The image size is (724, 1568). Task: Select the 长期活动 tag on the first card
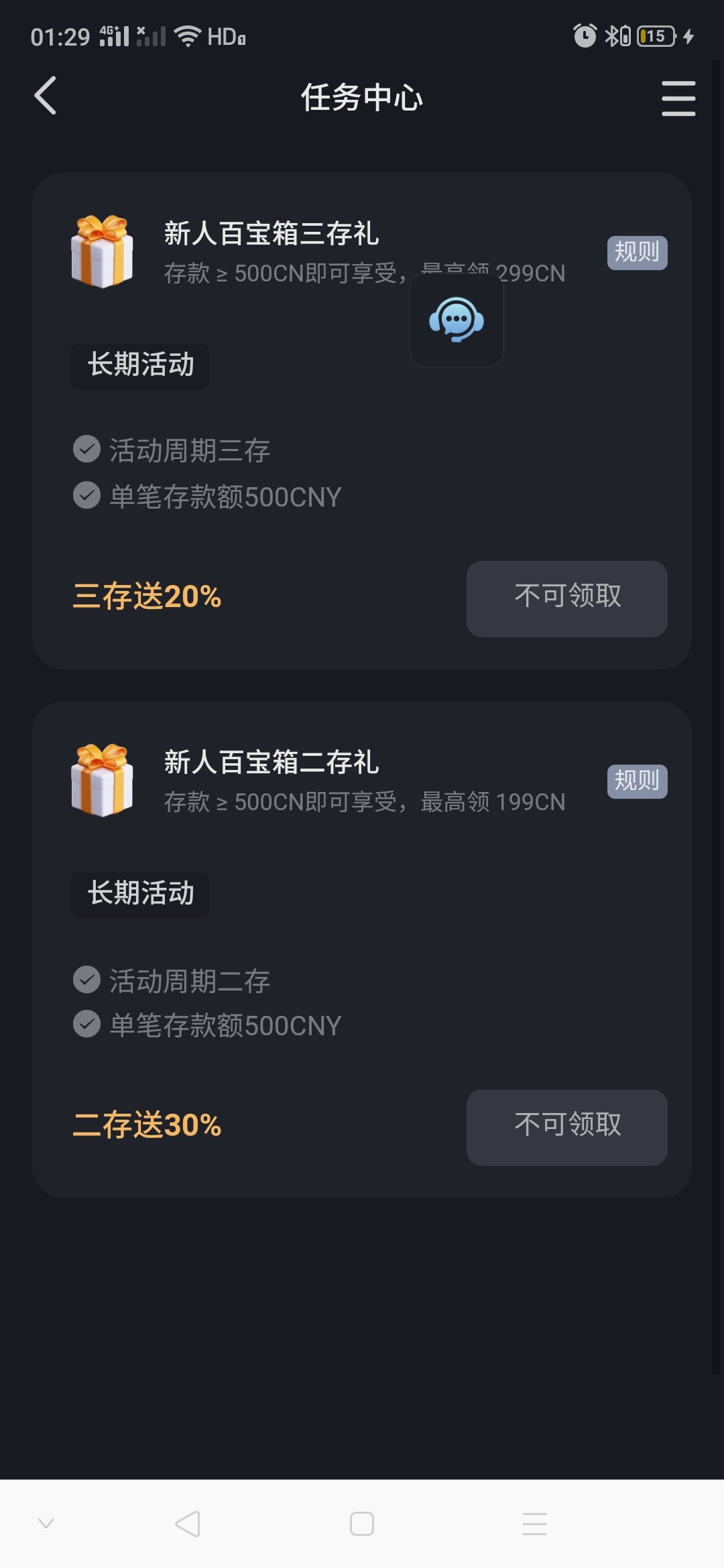(x=139, y=366)
